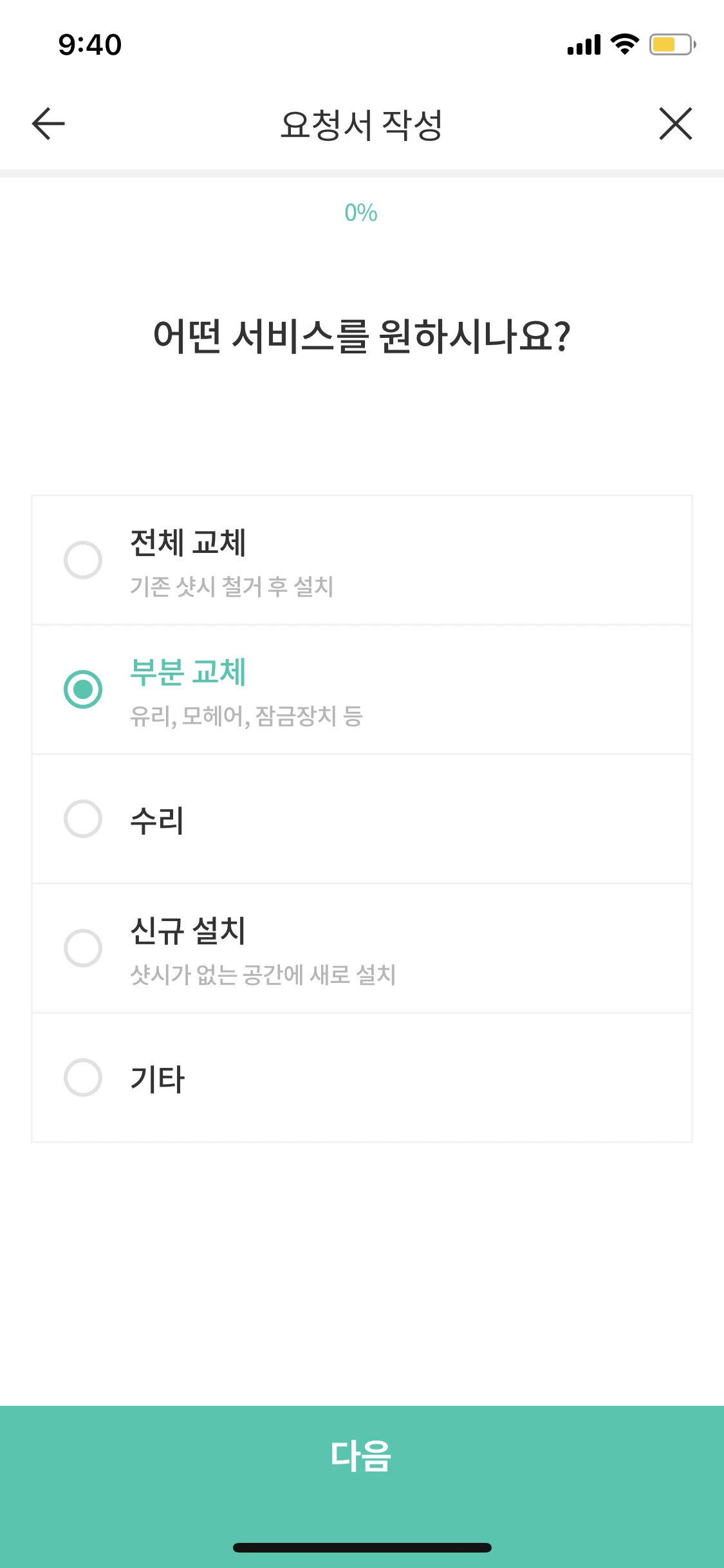724x1568 pixels.
Task: Tap the 요청서 작성 title bar
Action: [362, 124]
